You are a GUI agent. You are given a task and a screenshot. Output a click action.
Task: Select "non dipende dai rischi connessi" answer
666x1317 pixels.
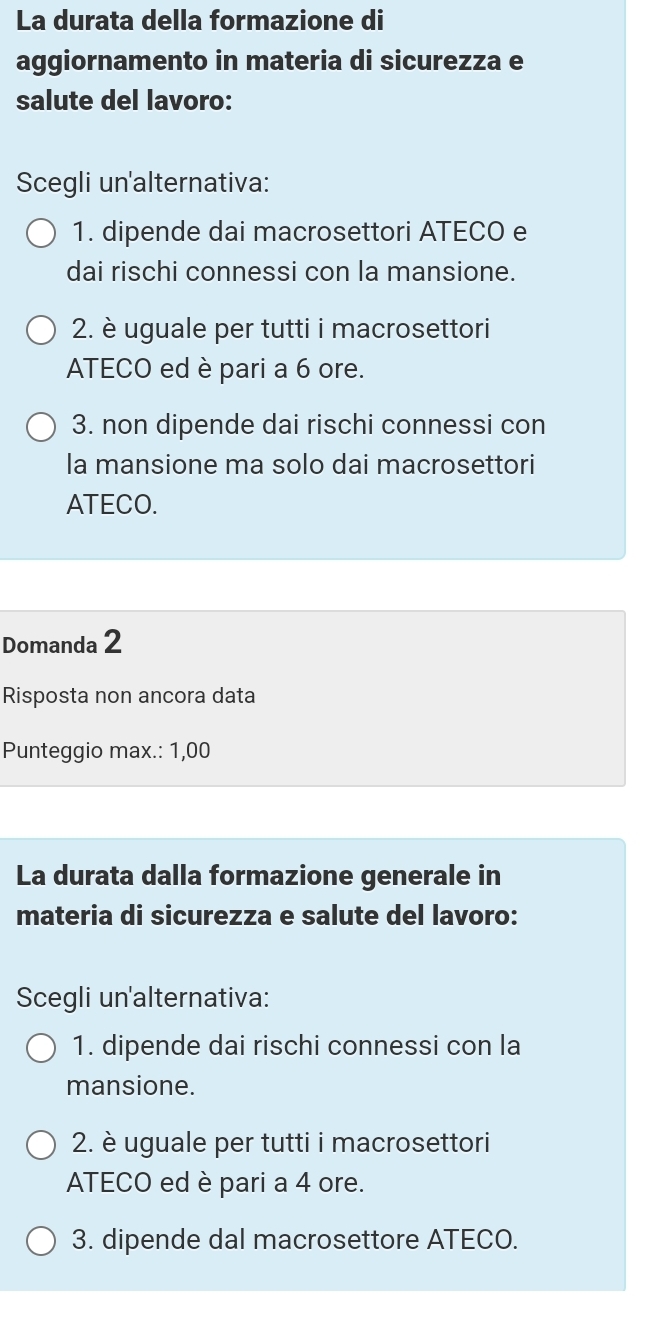pos(41,427)
